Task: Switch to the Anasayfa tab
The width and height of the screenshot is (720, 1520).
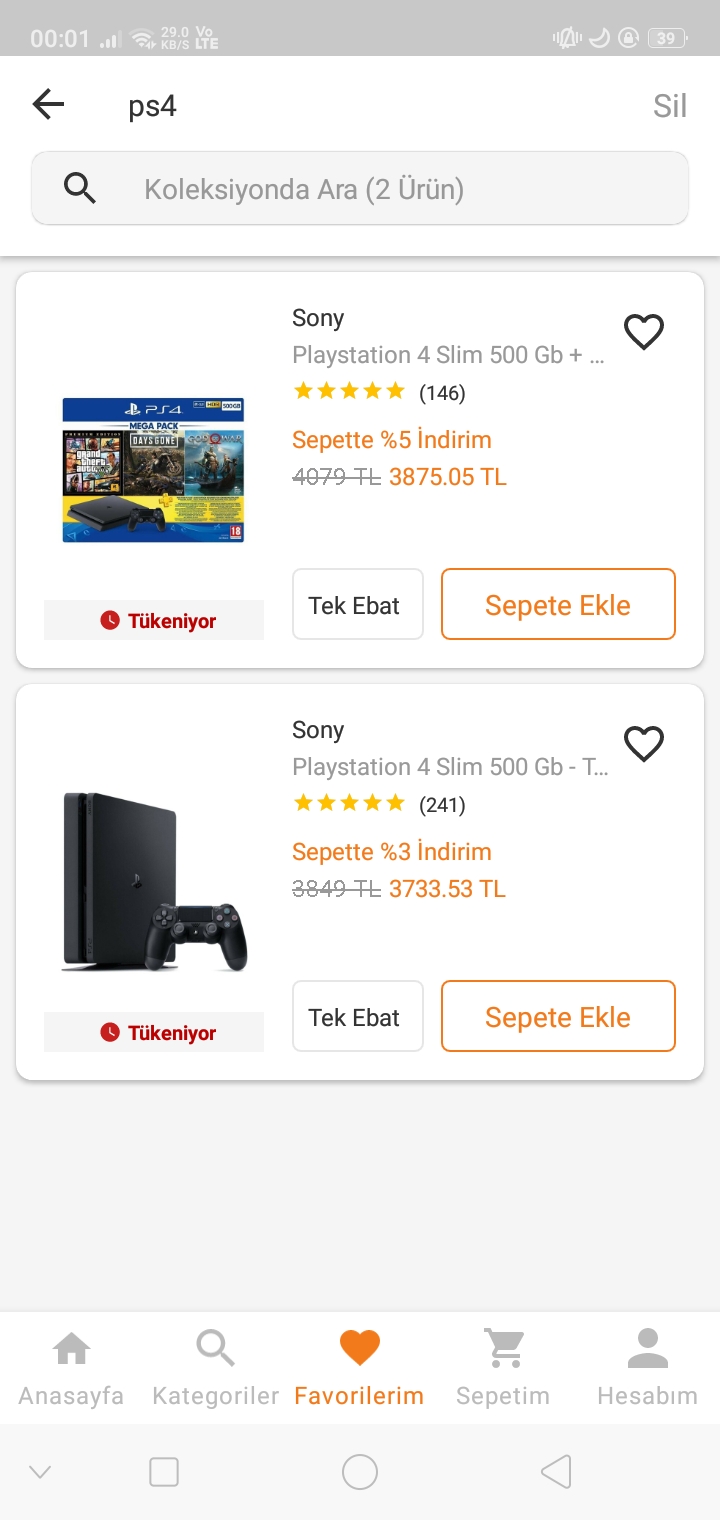Action: point(71,1368)
